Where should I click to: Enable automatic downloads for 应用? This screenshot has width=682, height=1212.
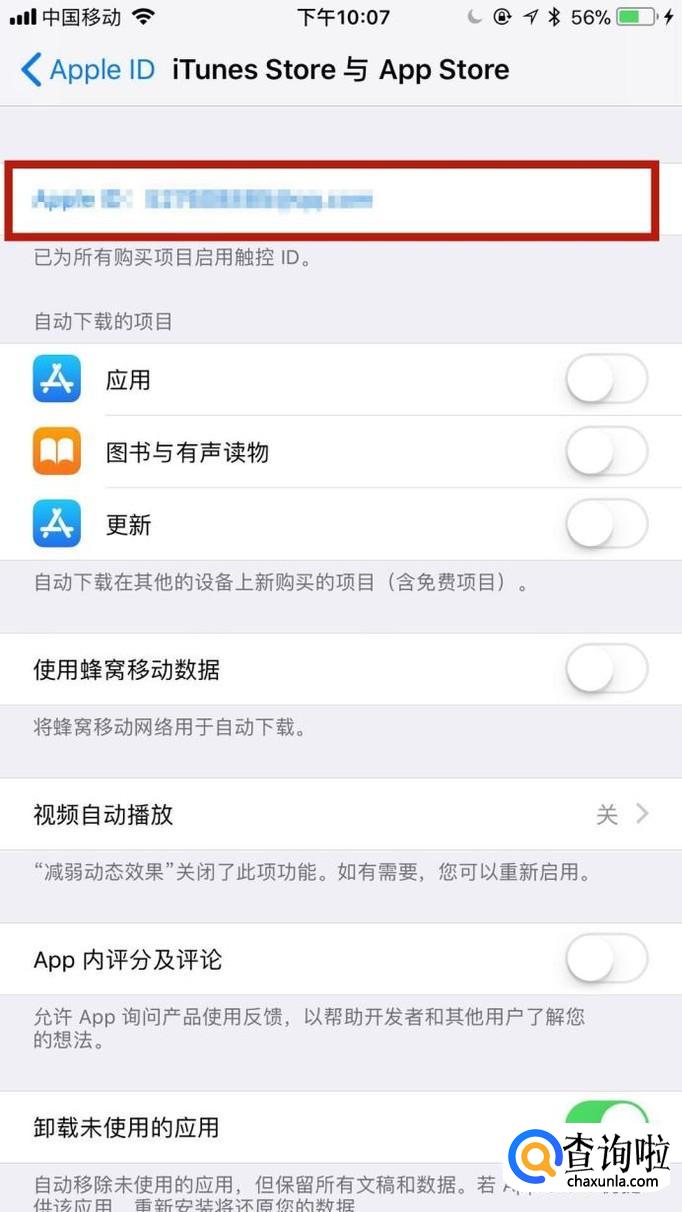[606, 380]
